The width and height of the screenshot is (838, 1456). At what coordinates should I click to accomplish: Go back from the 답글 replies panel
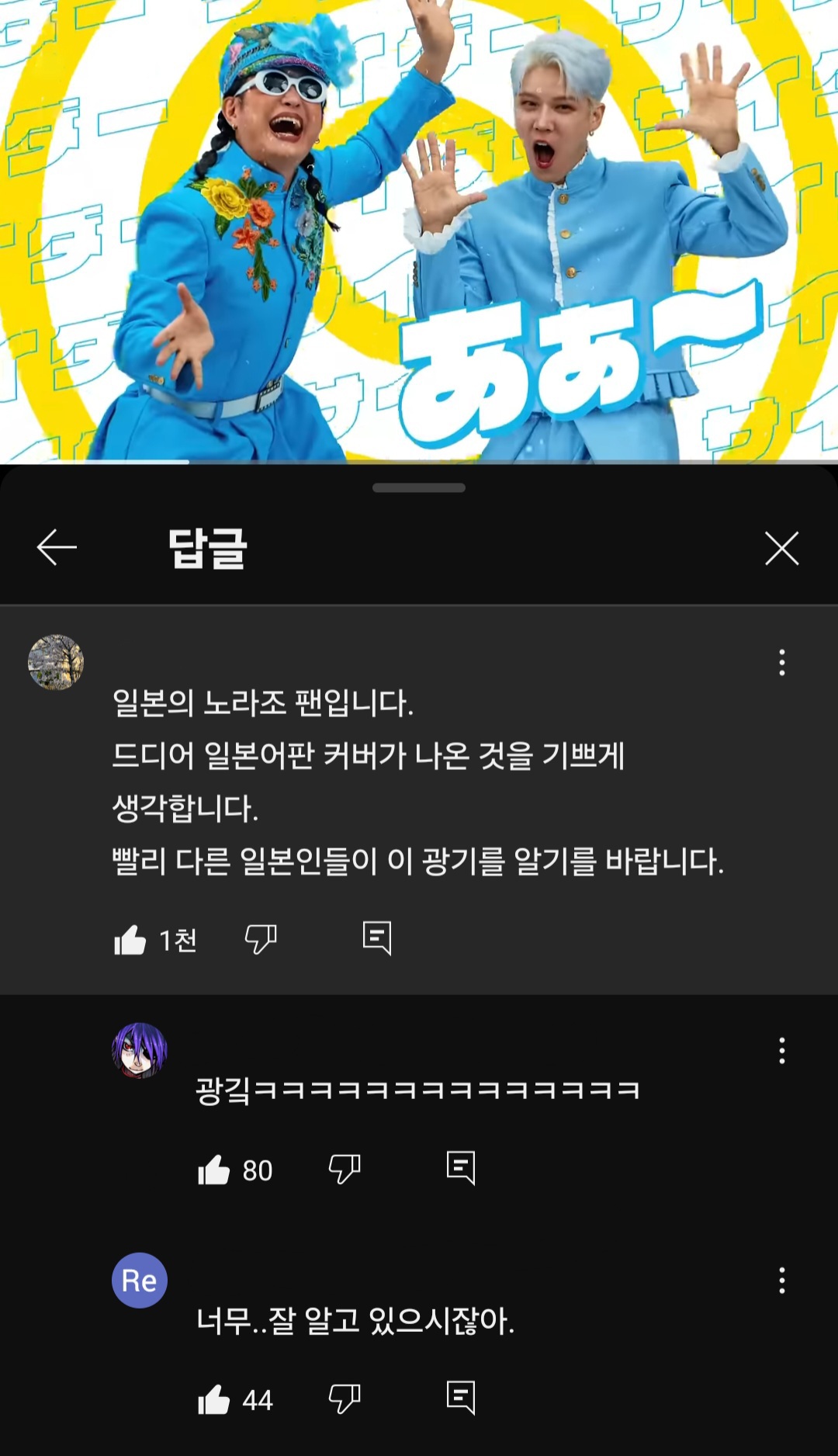[57, 548]
